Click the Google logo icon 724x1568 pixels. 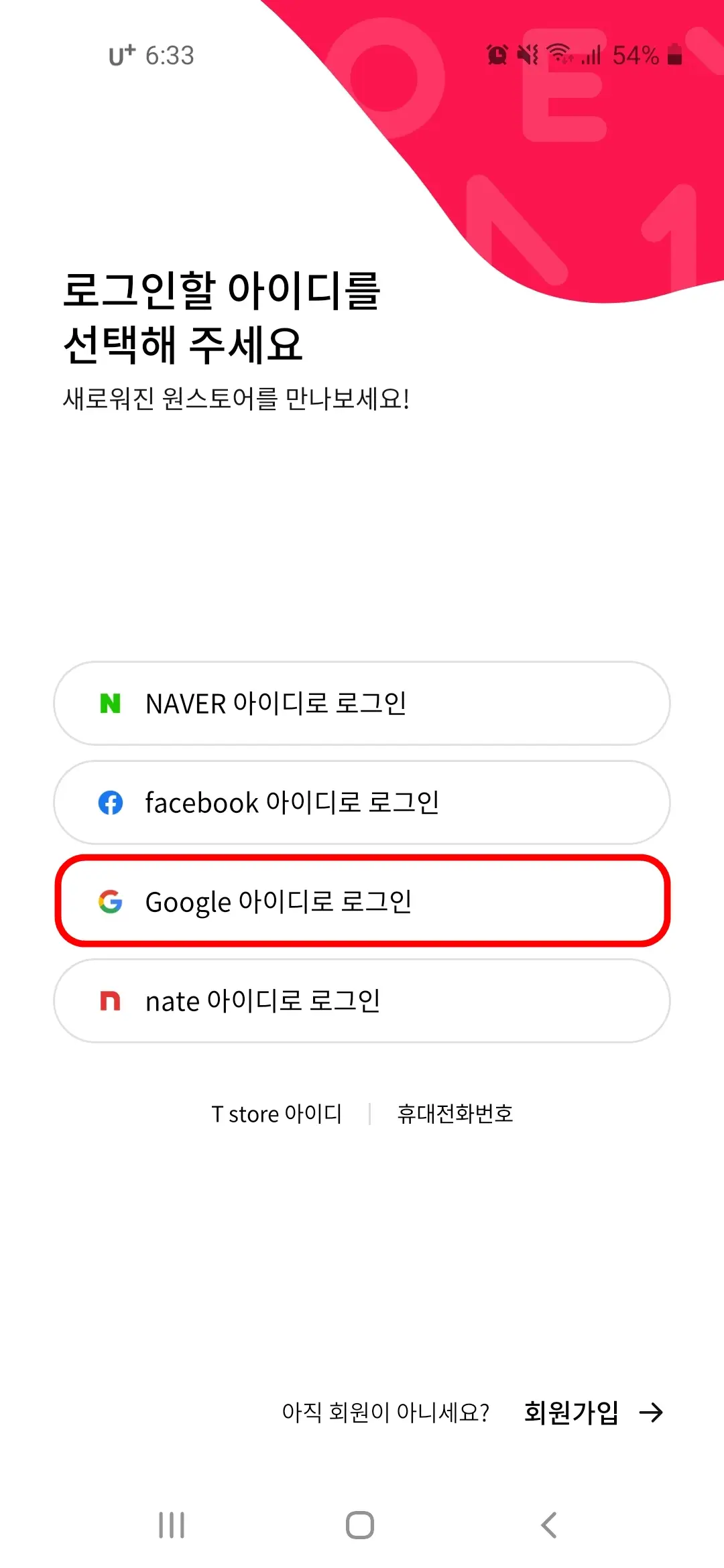point(112,901)
